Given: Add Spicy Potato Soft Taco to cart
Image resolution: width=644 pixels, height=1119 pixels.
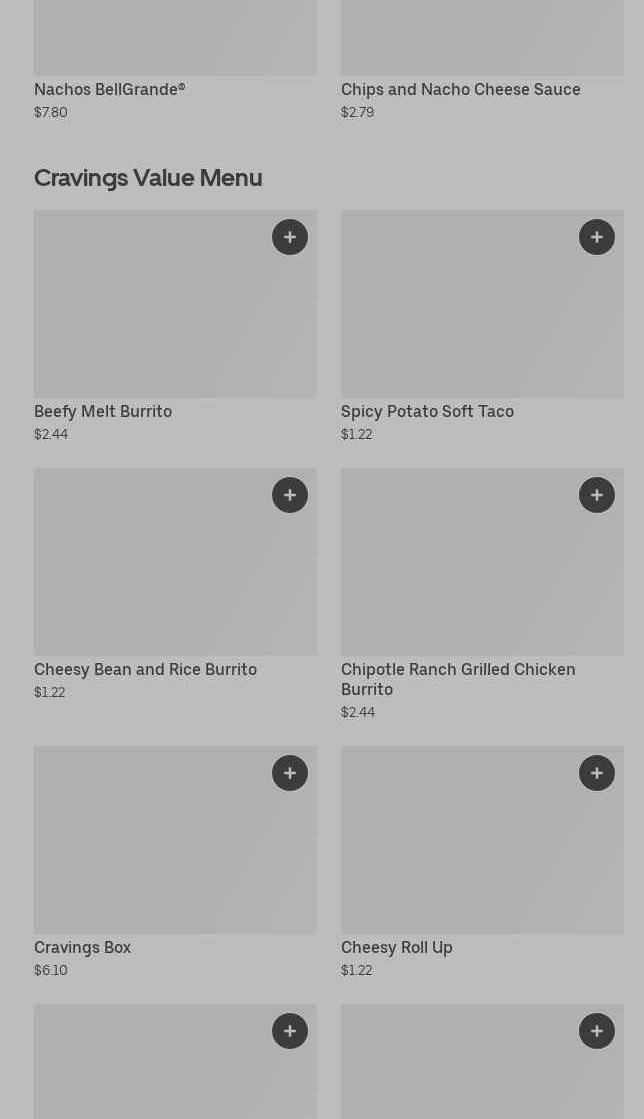Looking at the screenshot, I should [597, 237].
